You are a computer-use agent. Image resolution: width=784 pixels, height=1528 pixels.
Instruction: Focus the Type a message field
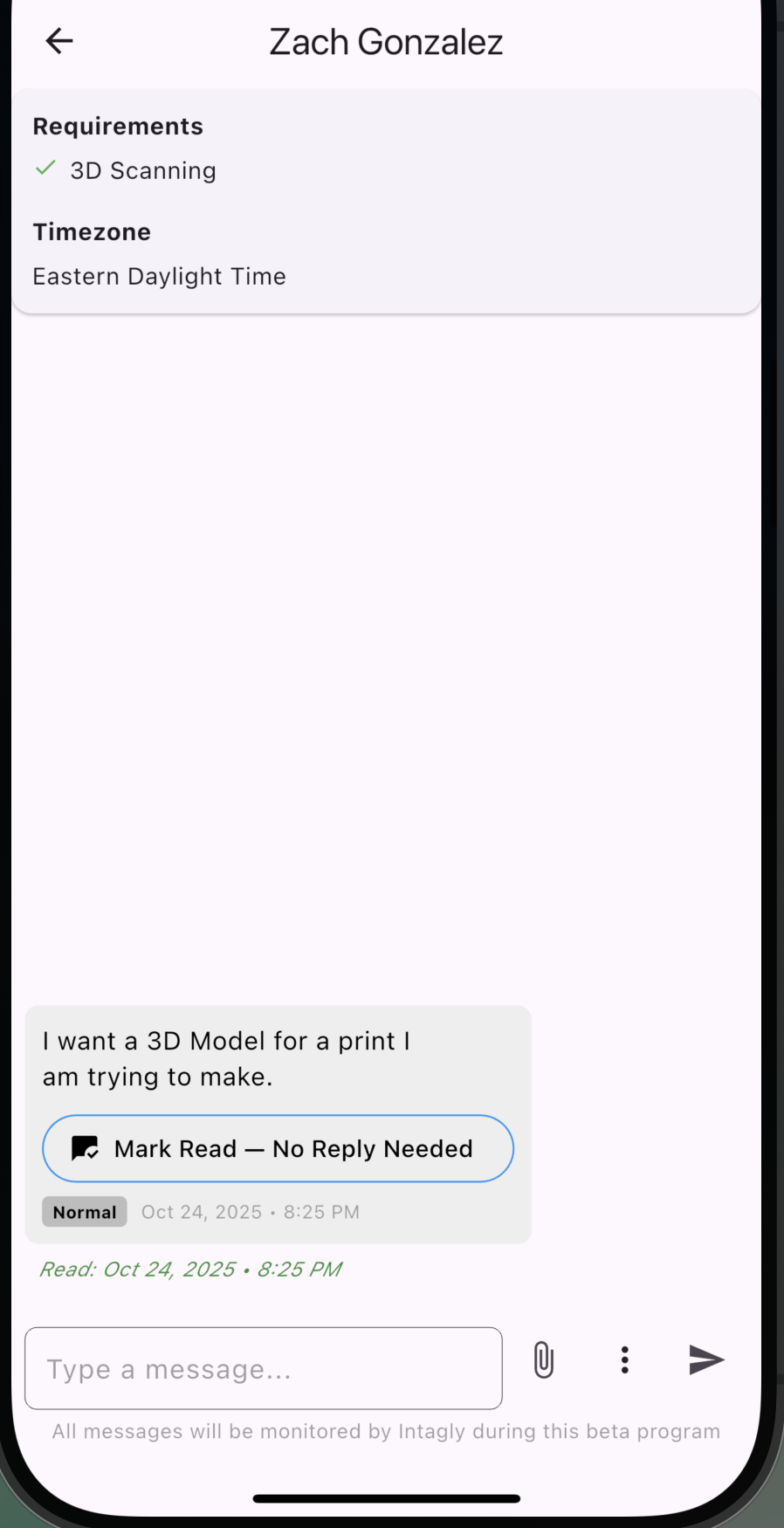pos(263,1368)
